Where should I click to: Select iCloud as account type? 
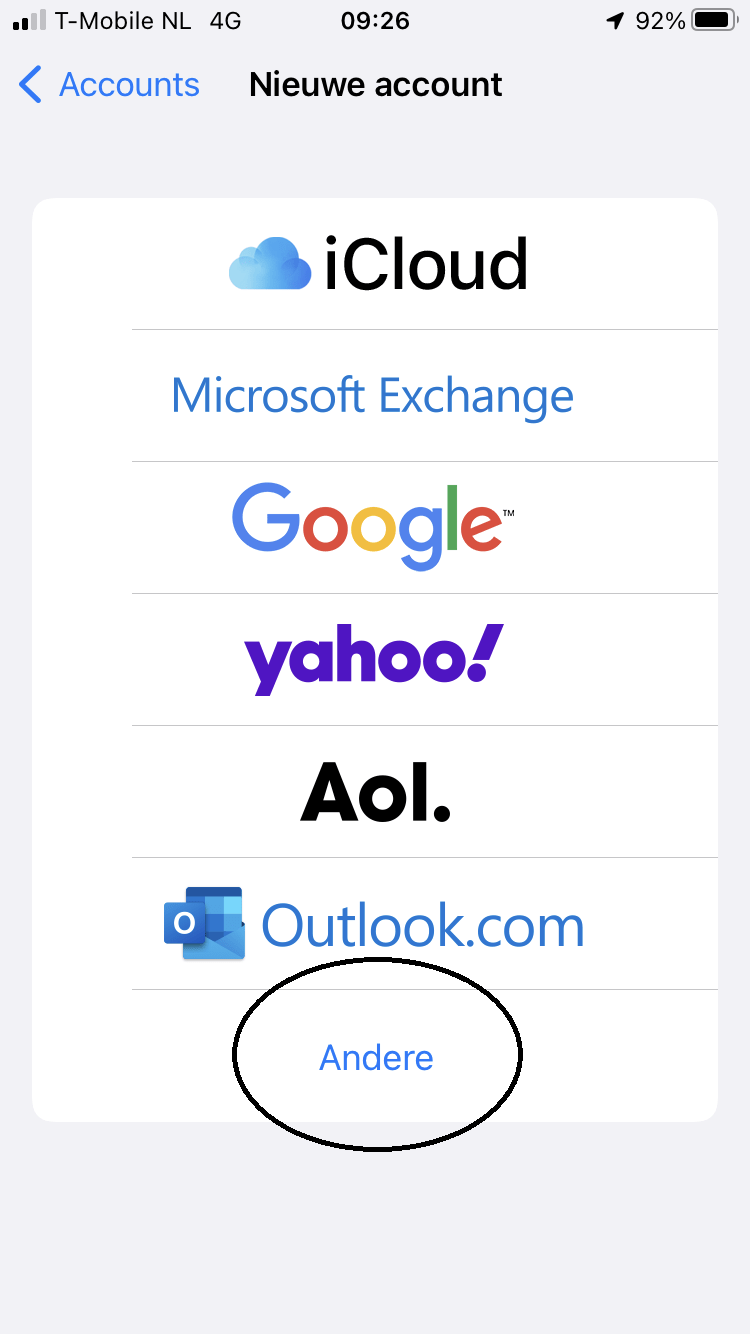pos(375,264)
